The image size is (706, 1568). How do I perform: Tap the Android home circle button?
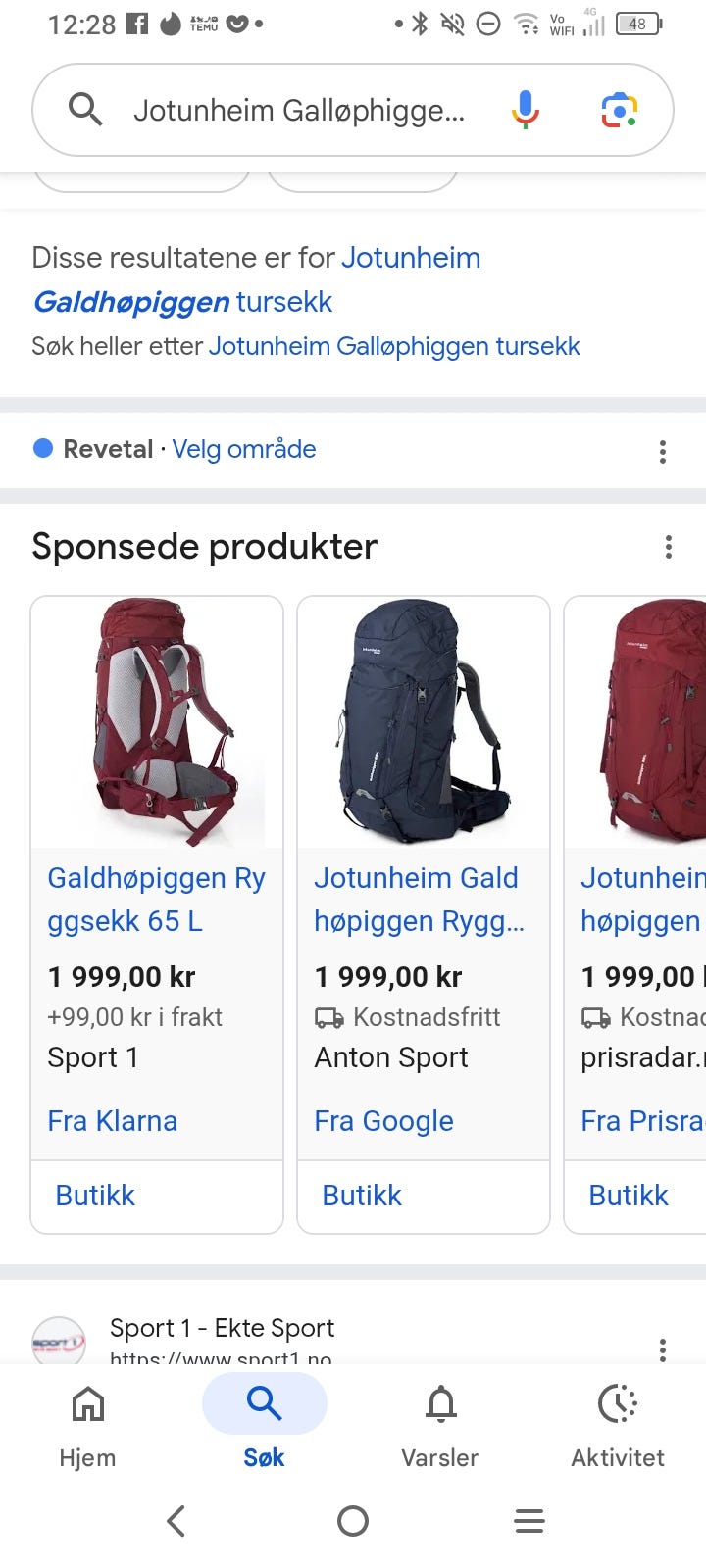coord(353,1521)
